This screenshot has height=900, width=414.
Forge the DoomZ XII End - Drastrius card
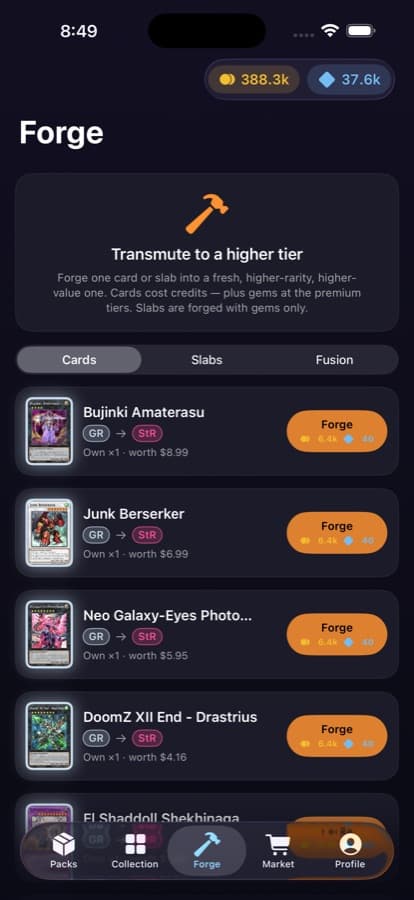336,736
